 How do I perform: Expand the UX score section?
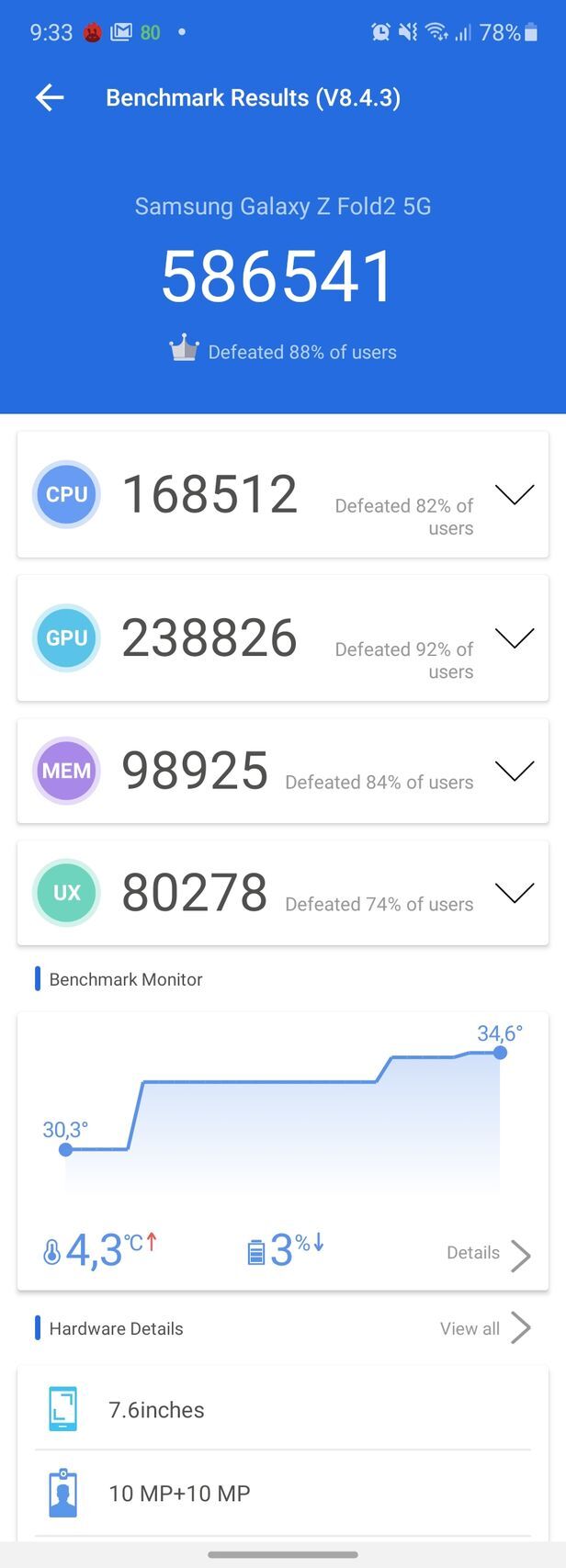514,892
